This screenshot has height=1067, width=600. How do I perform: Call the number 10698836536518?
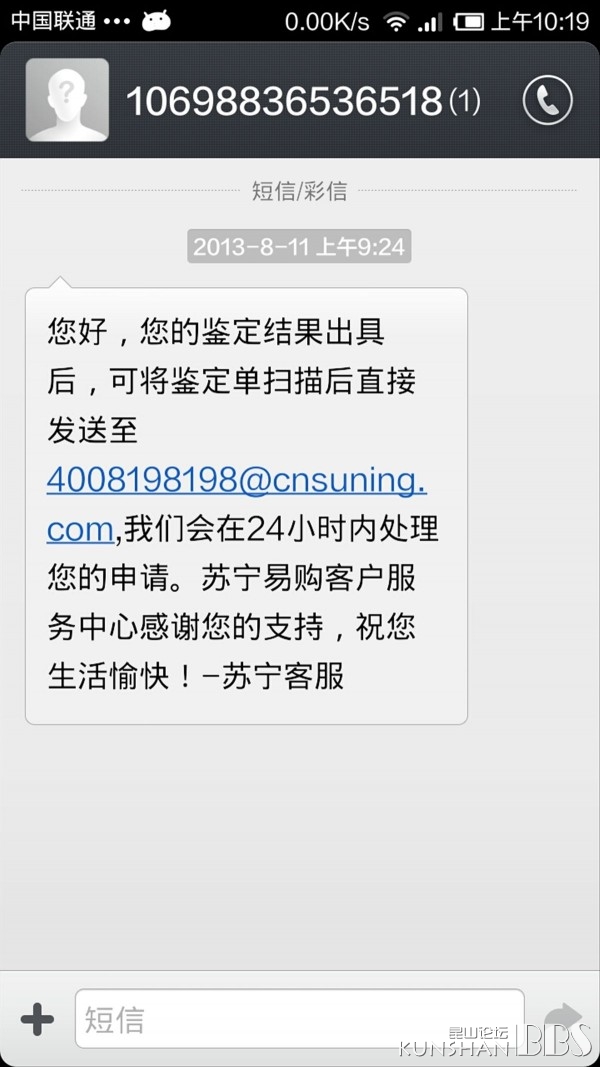point(548,100)
